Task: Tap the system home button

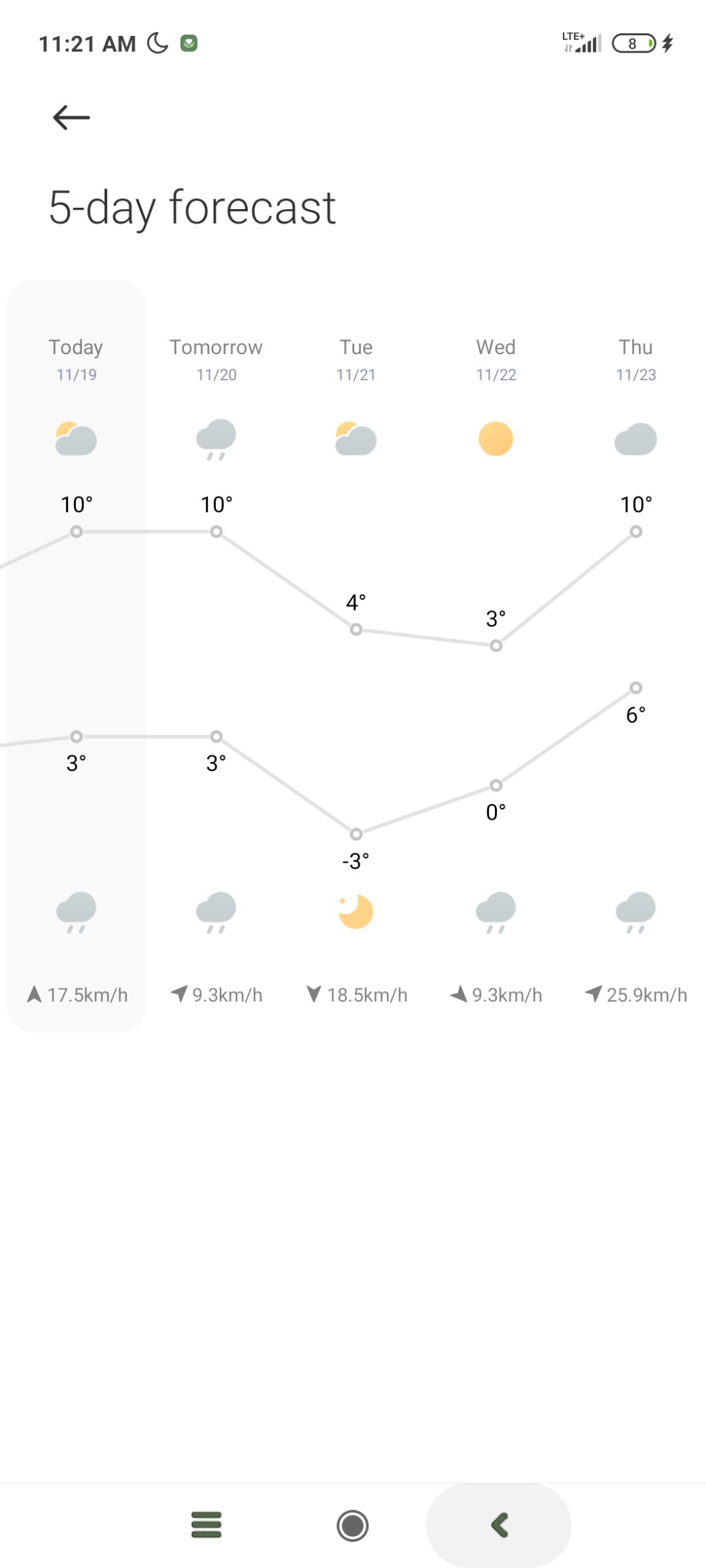Action: click(x=352, y=1525)
